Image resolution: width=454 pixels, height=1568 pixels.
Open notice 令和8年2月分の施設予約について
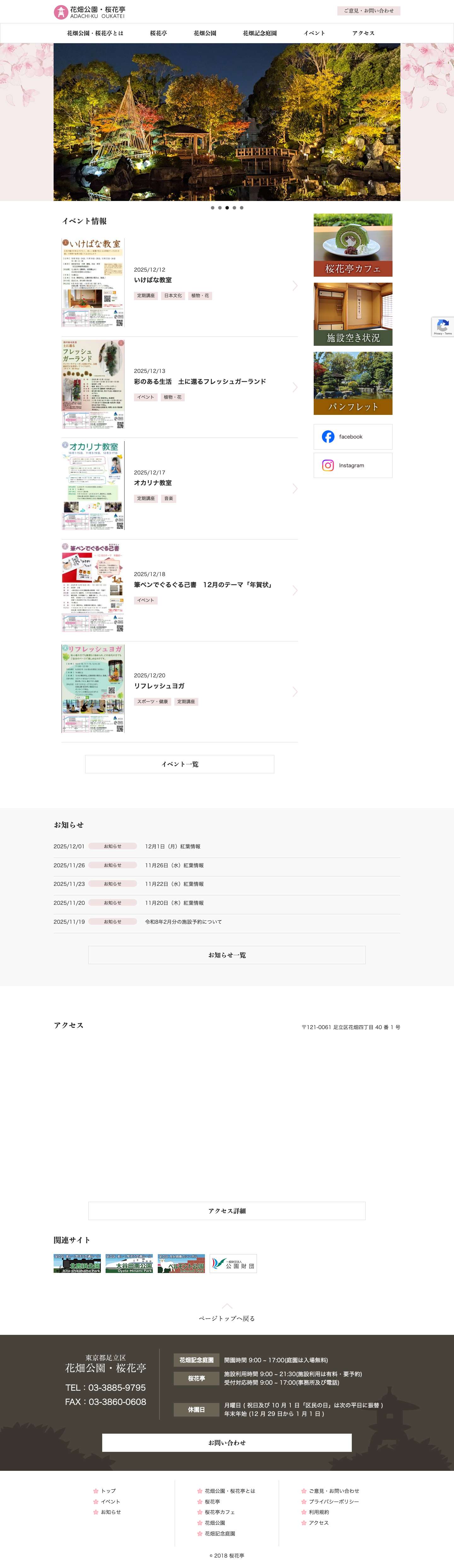coord(183,922)
